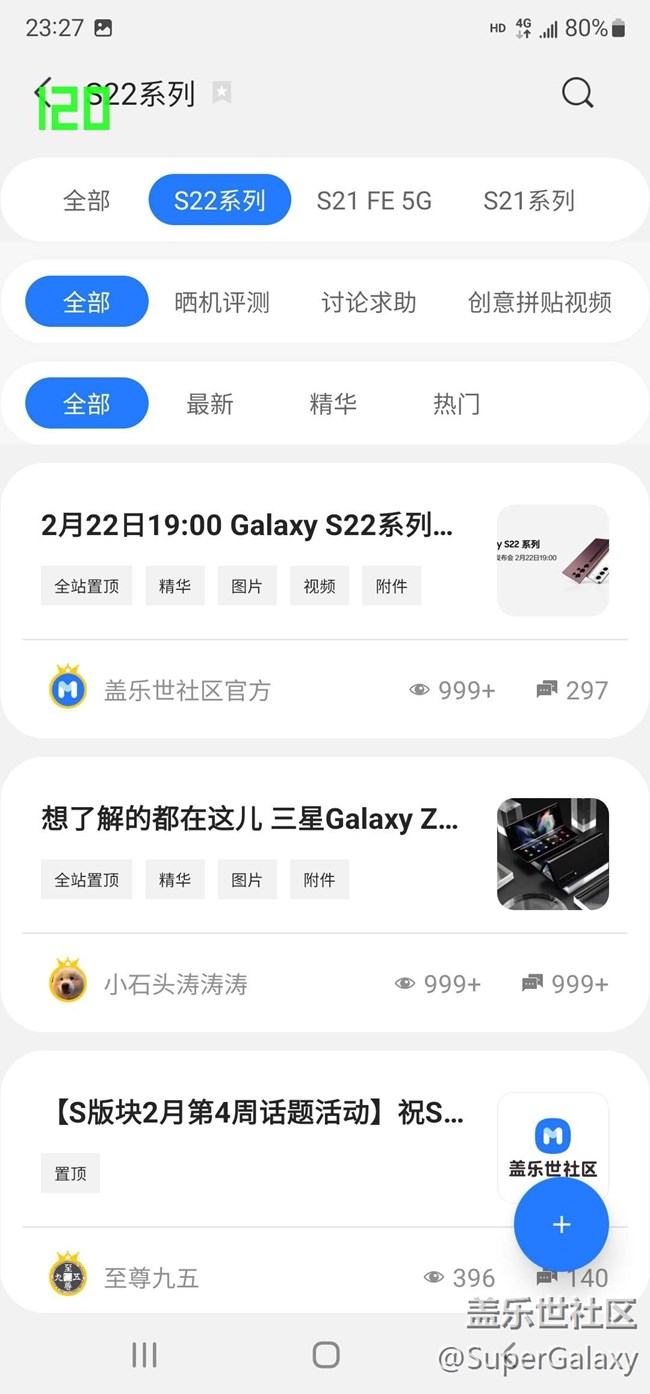Show the 创意拼贴视频 category
Viewport: 650px width, 1394px height.
[540, 302]
